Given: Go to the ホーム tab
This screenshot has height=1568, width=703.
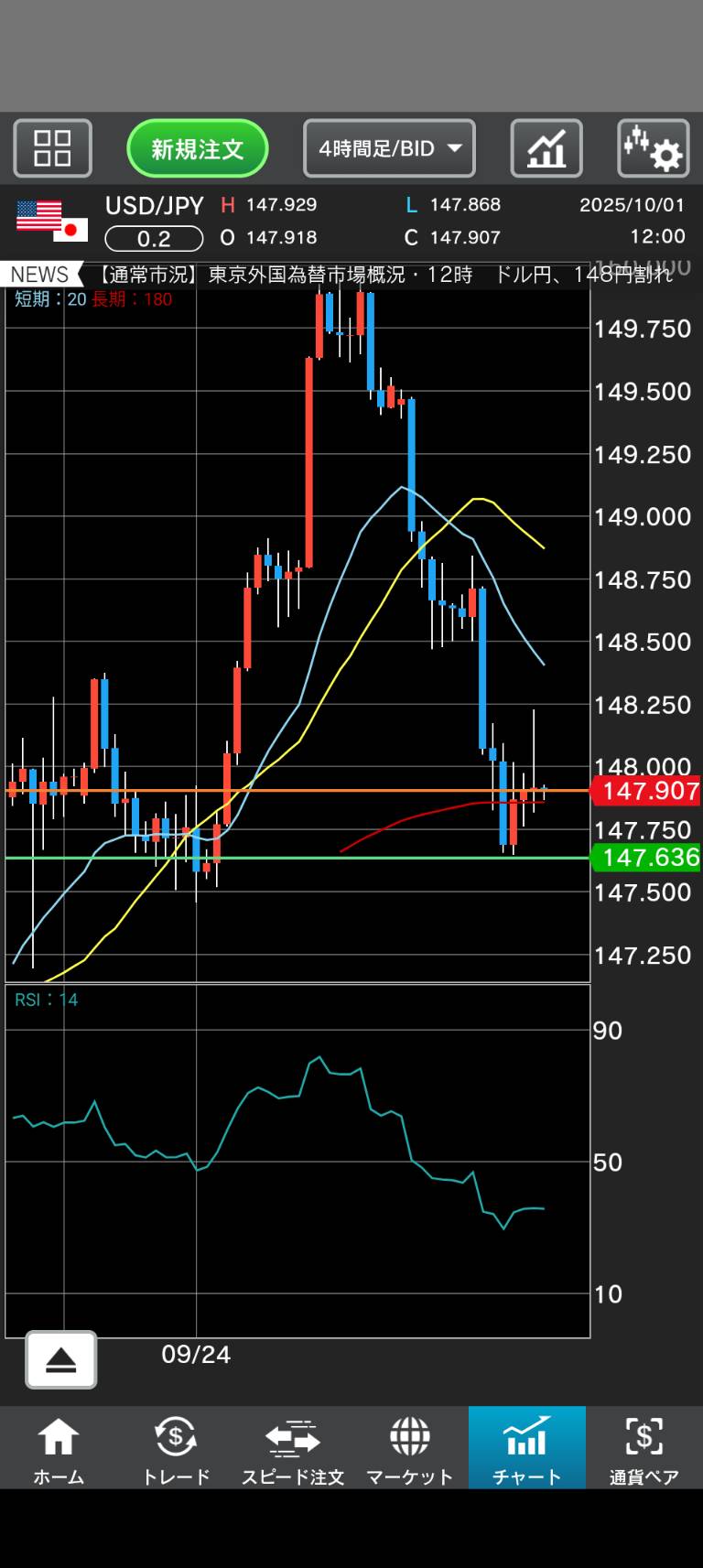Looking at the screenshot, I should [x=59, y=1448].
